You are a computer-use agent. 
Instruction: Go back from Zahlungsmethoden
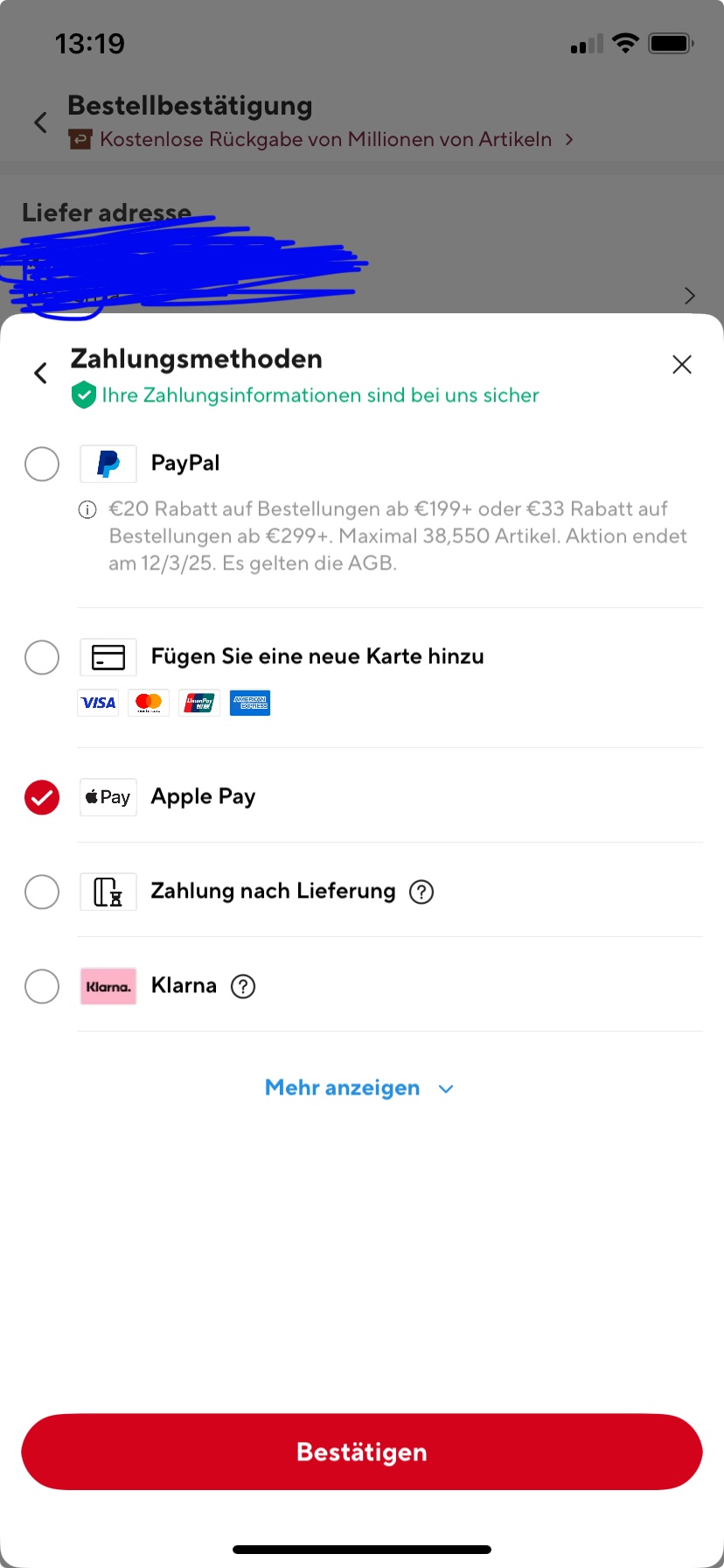coord(40,374)
